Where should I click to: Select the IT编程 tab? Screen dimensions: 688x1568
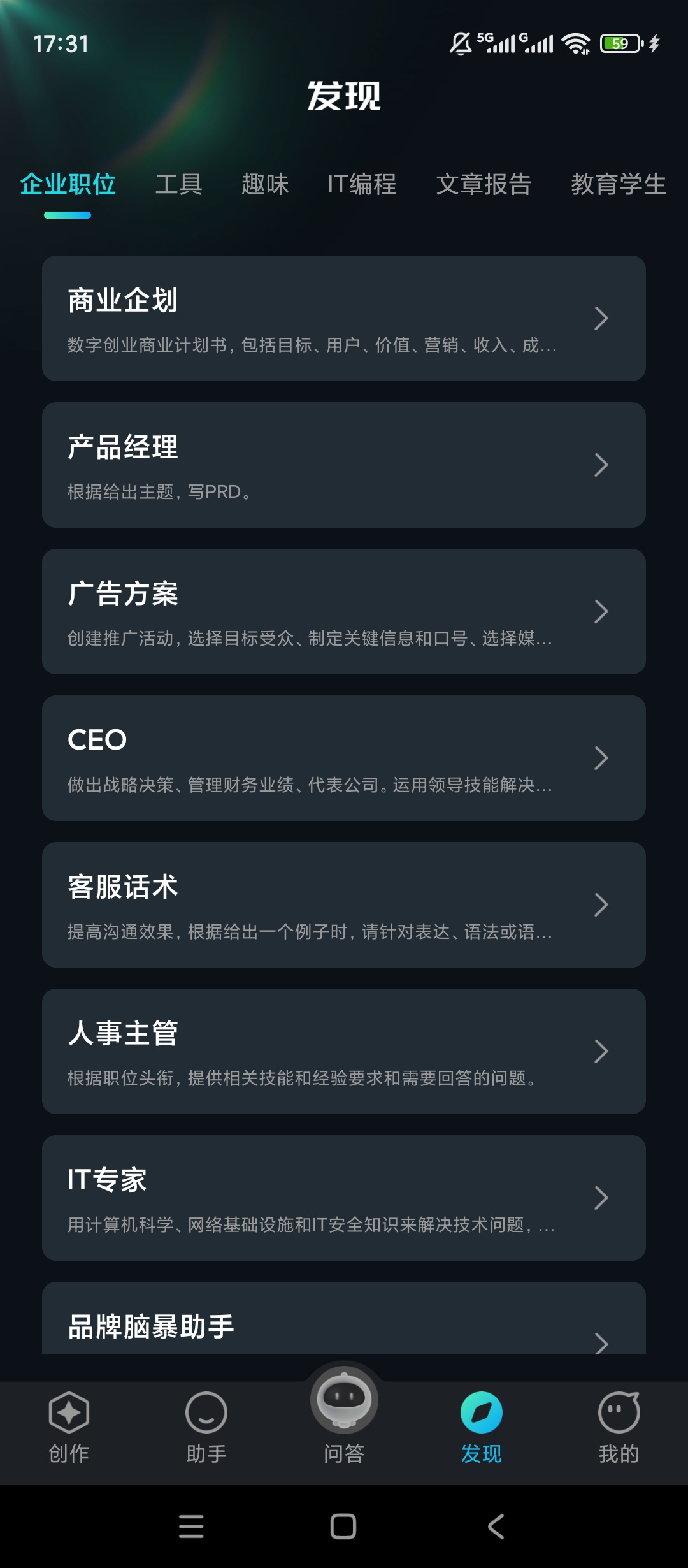click(x=362, y=184)
